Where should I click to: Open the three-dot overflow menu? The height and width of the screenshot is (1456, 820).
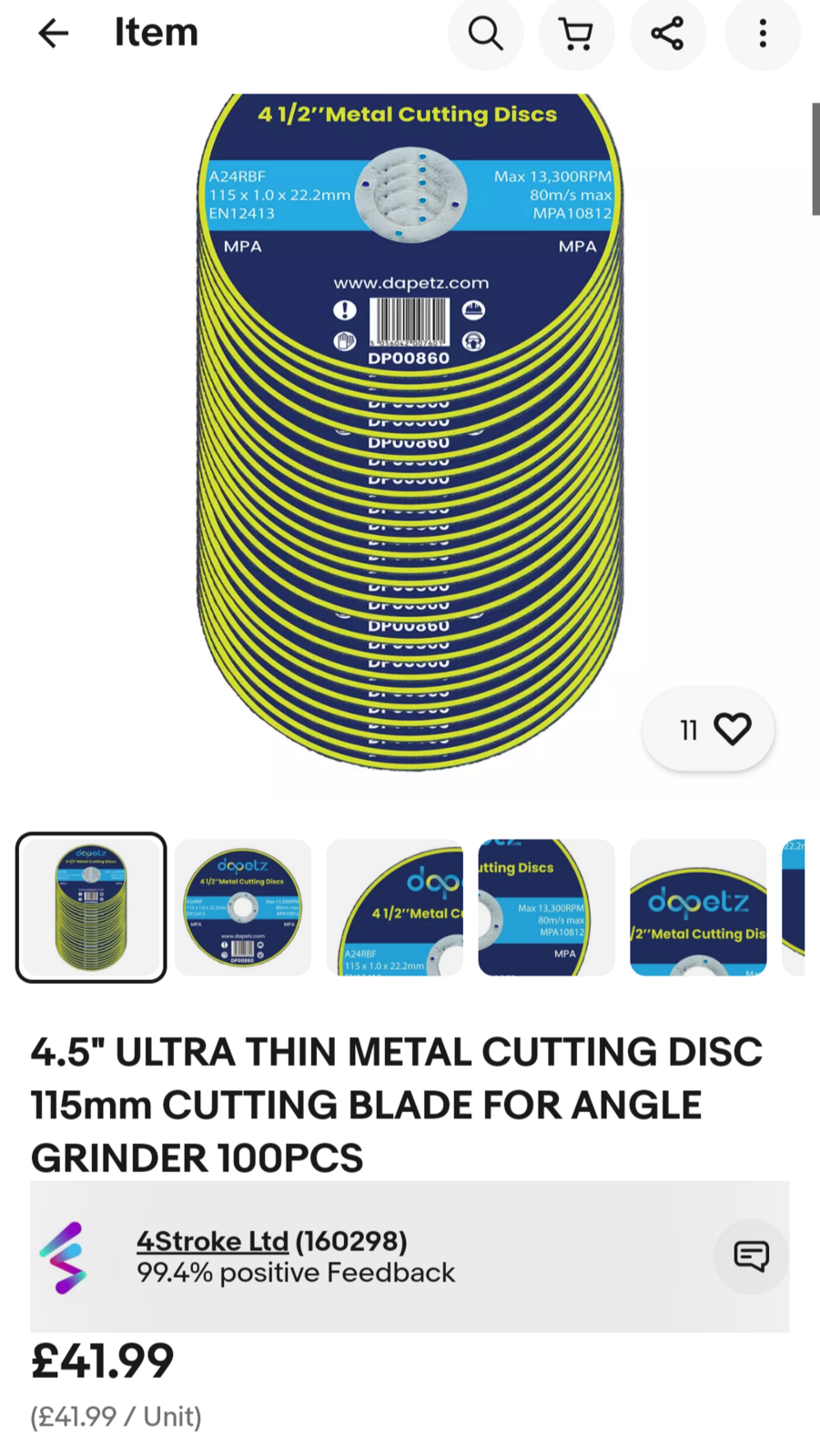[763, 34]
